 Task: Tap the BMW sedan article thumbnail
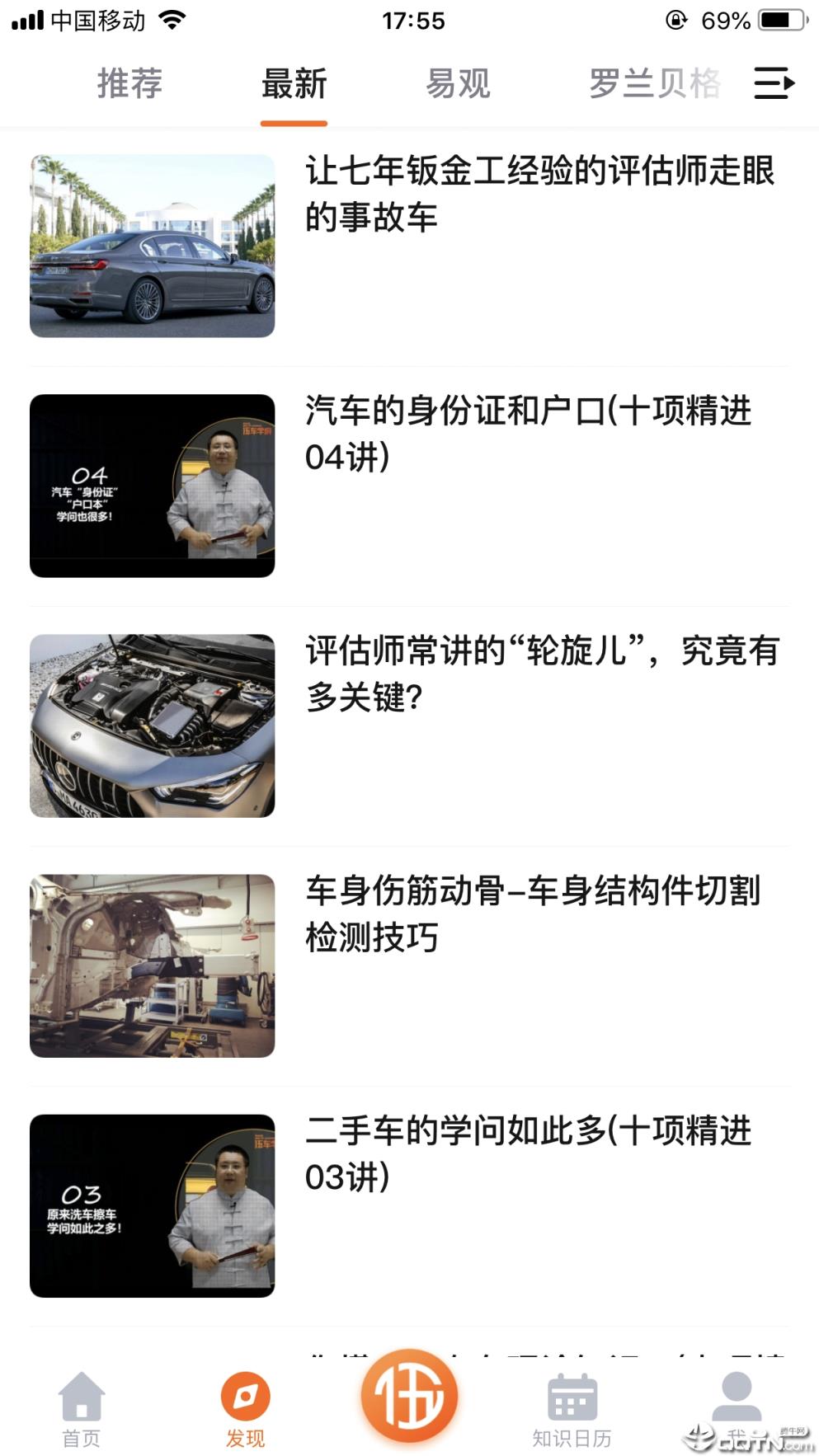pyautogui.click(x=153, y=243)
